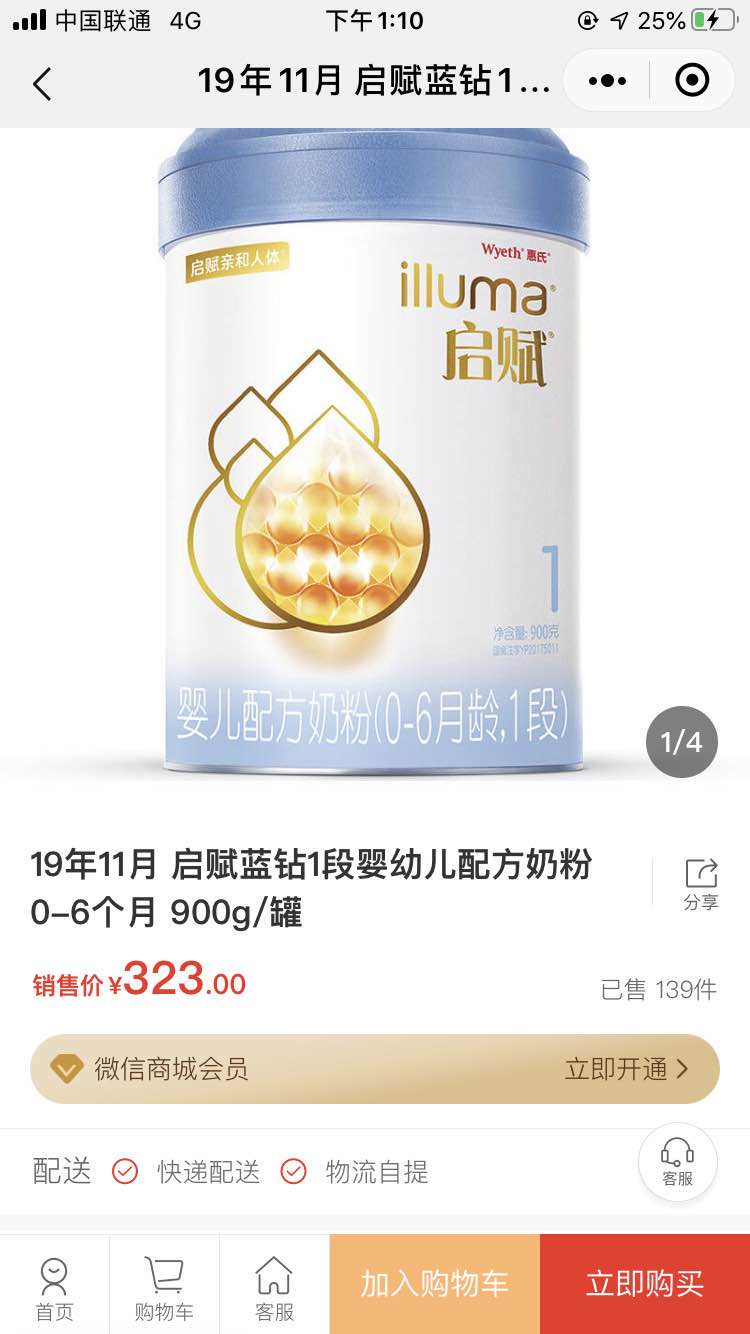Tap the milk powder product photo
Screen dimensions: 750x1334
point(375,460)
